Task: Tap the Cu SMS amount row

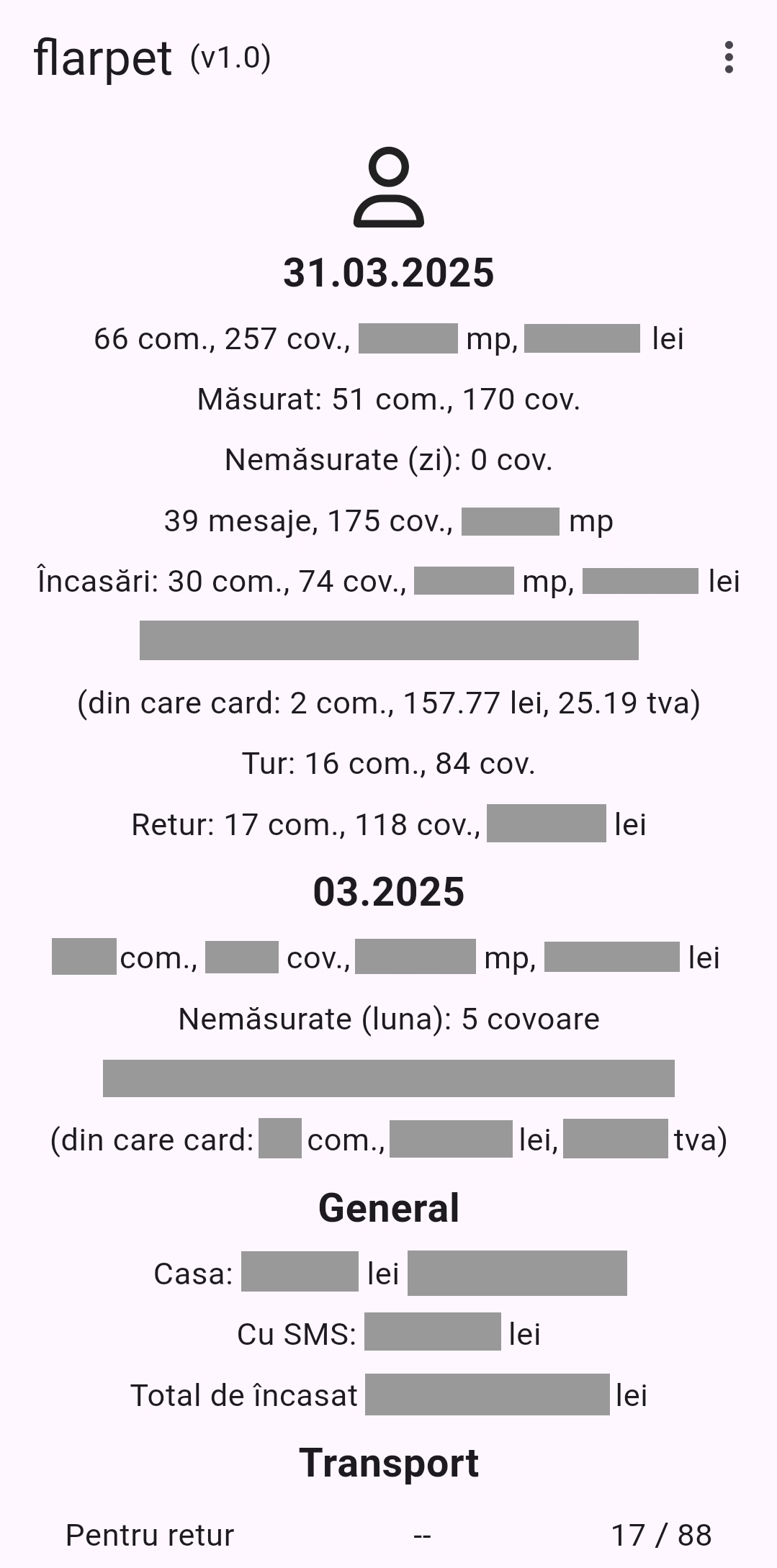Action: coord(389,1333)
